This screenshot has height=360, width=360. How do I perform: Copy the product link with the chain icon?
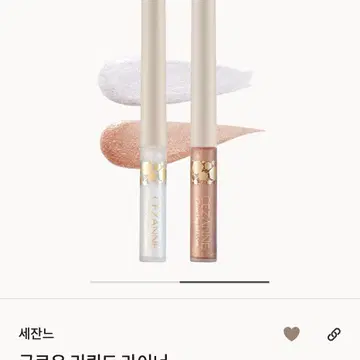pyautogui.click(x=334, y=334)
